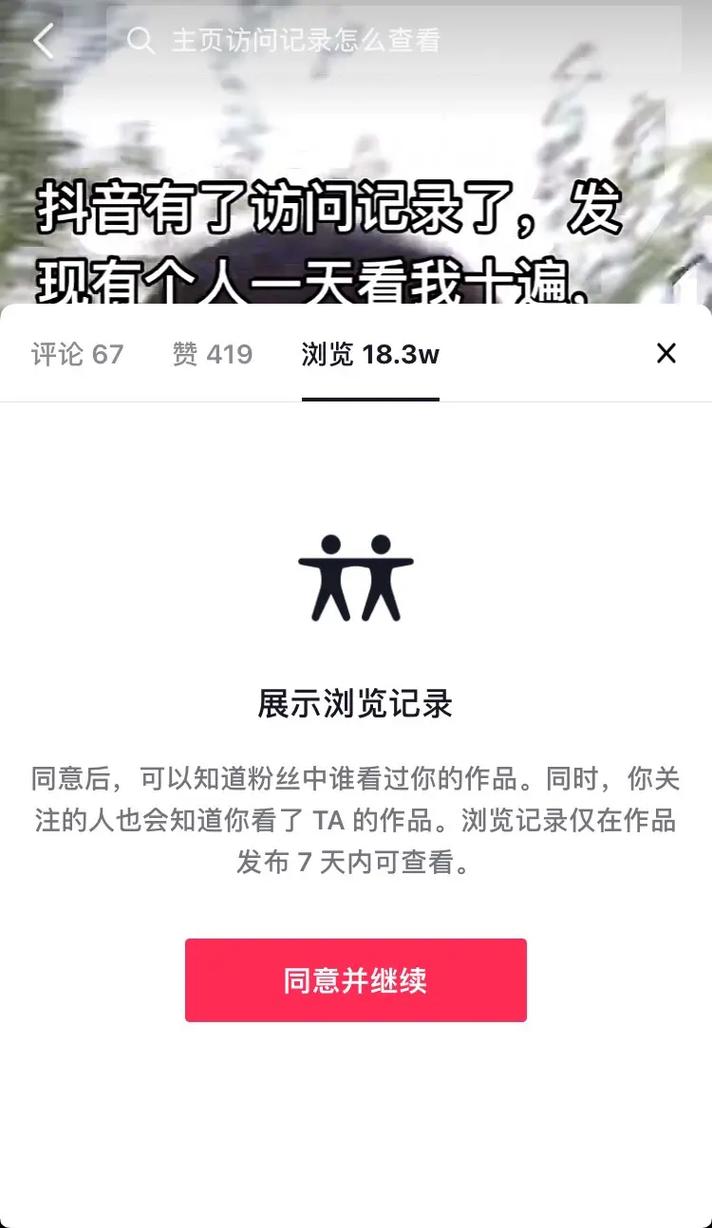Switch to the 评论 67 tab
This screenshot has width=712, height=1228.
point(78,354)
